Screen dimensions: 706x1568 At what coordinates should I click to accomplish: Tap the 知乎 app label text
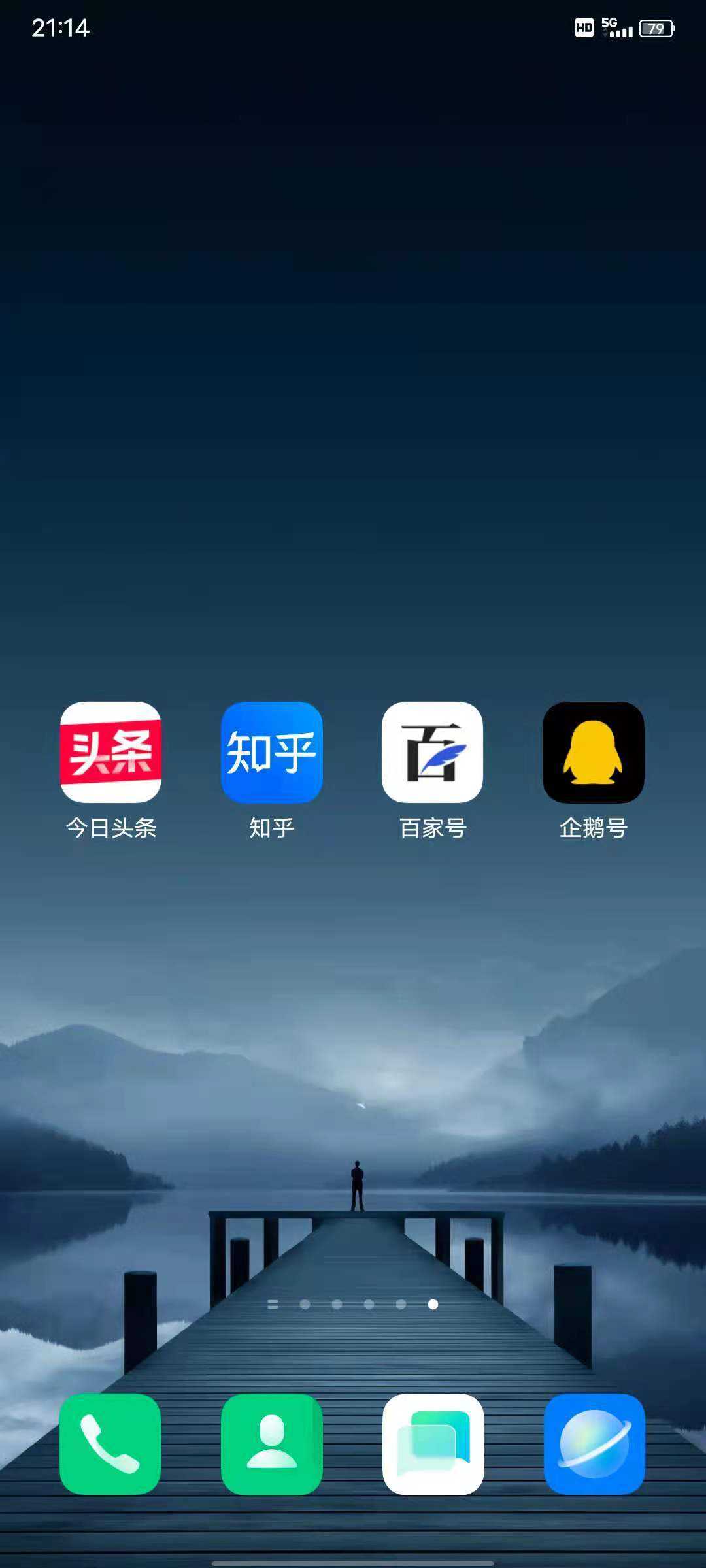[x=271, y=828]
